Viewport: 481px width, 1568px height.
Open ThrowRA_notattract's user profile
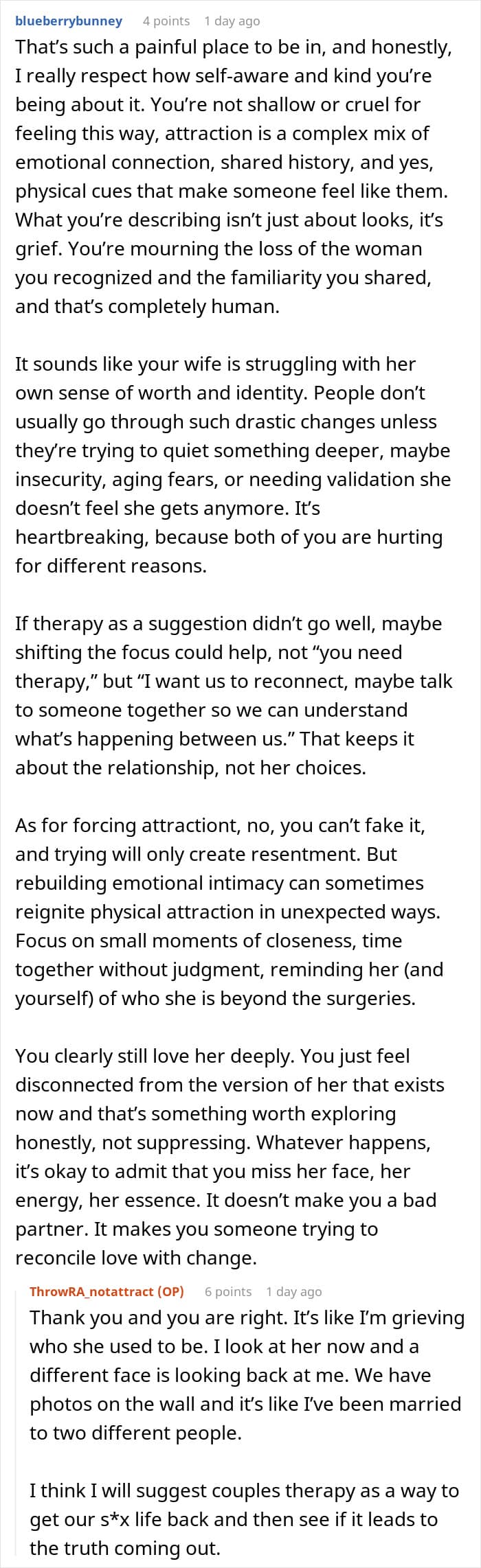pyautogui.click(x=92, y=1291)
